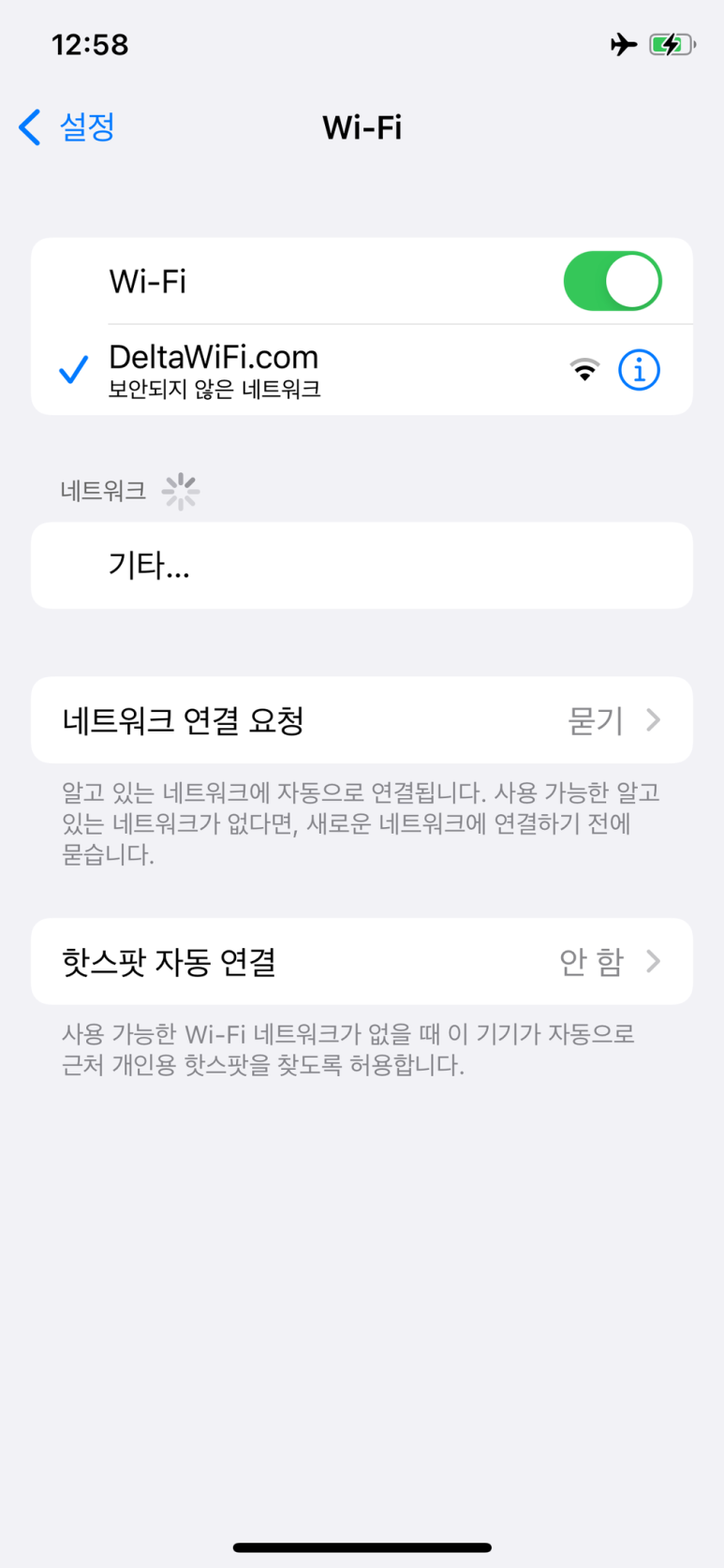724x1568 pixels.
Task: Tap the chevron beside 묻기
Action: coord(653,719)
